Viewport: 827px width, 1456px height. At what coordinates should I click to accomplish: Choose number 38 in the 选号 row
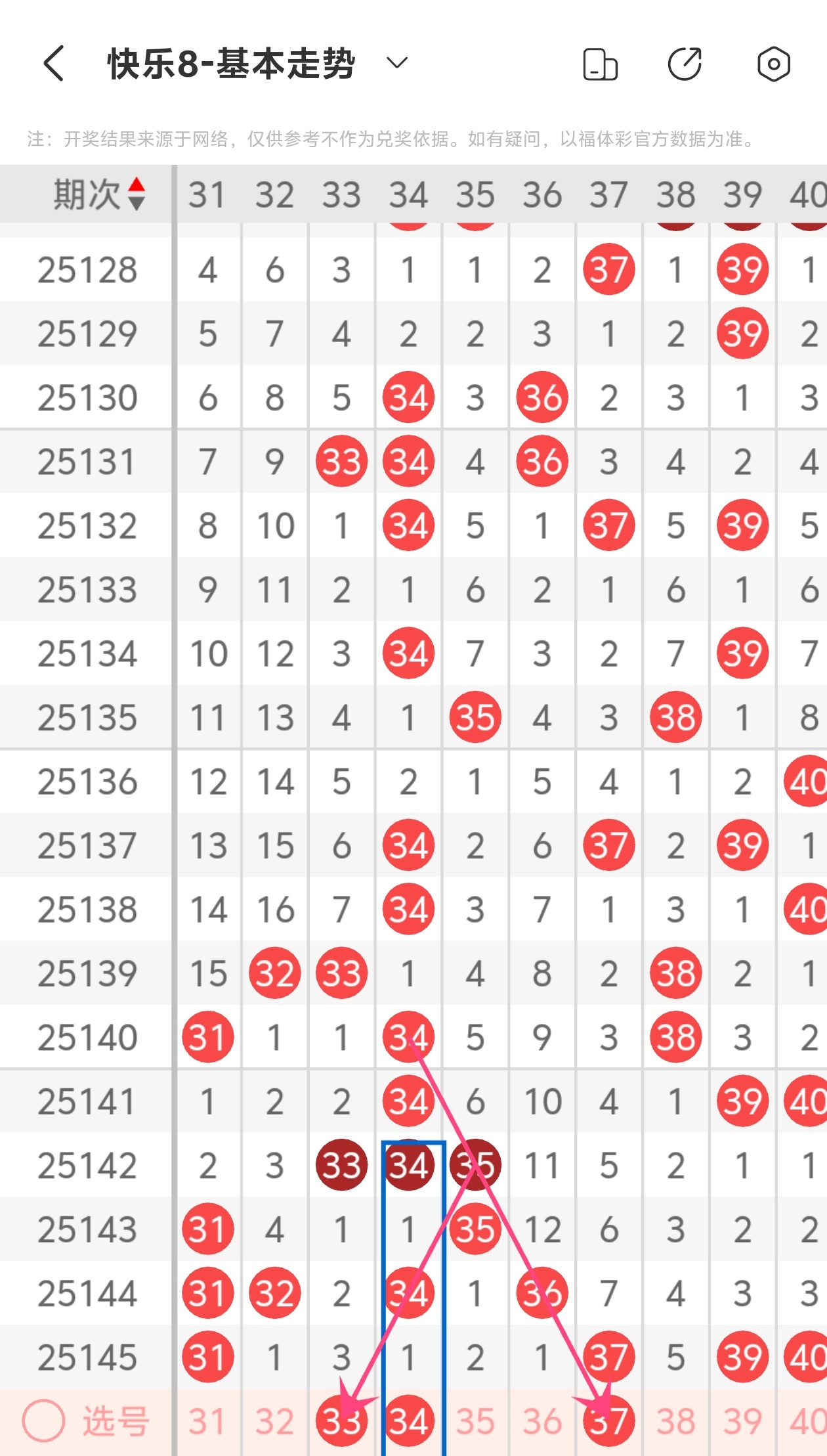coord(675,1422)
